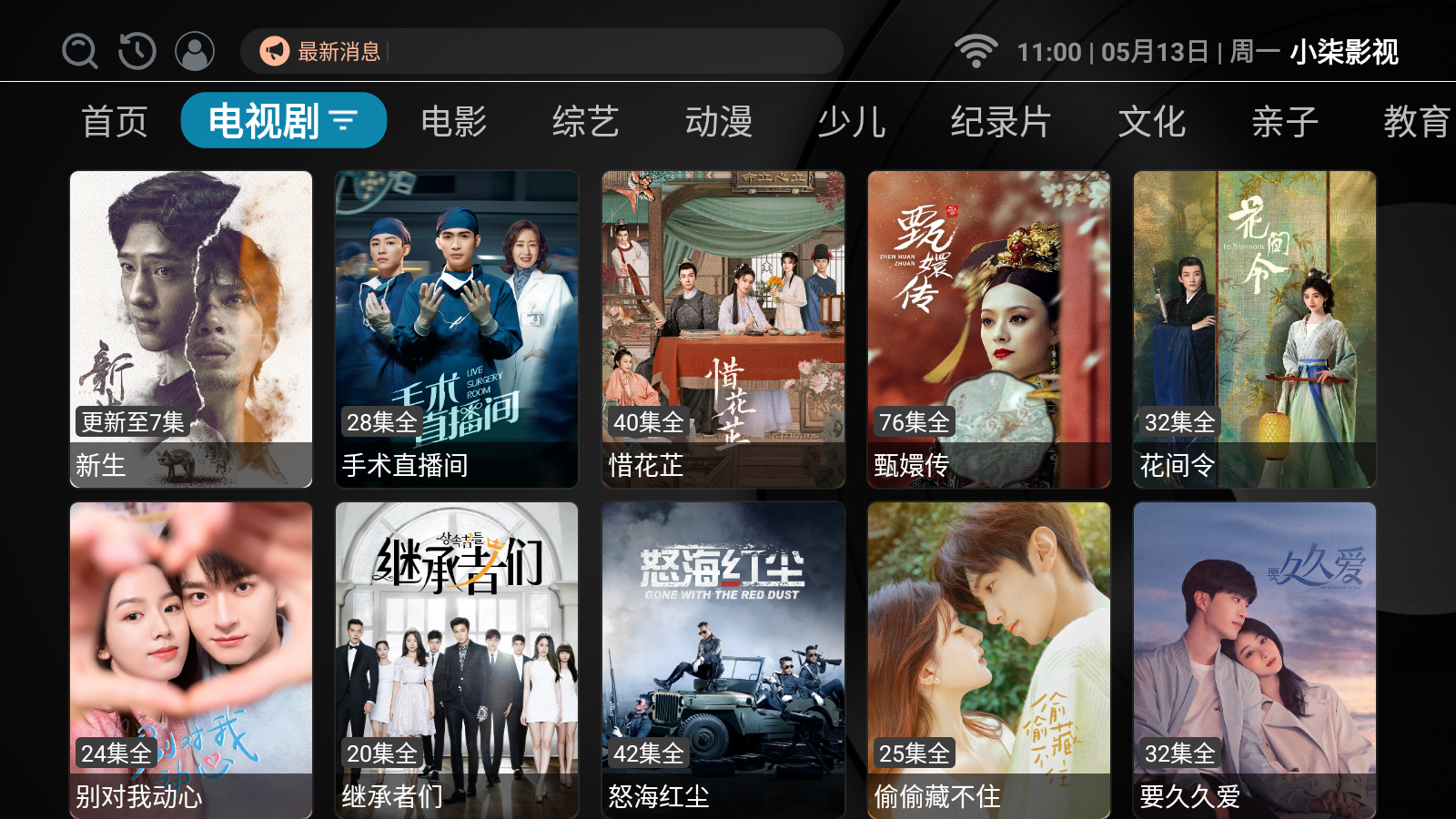Open the series 手术直播间
Viewport: 1456px width, 819px height.
(x=457, y=329)
